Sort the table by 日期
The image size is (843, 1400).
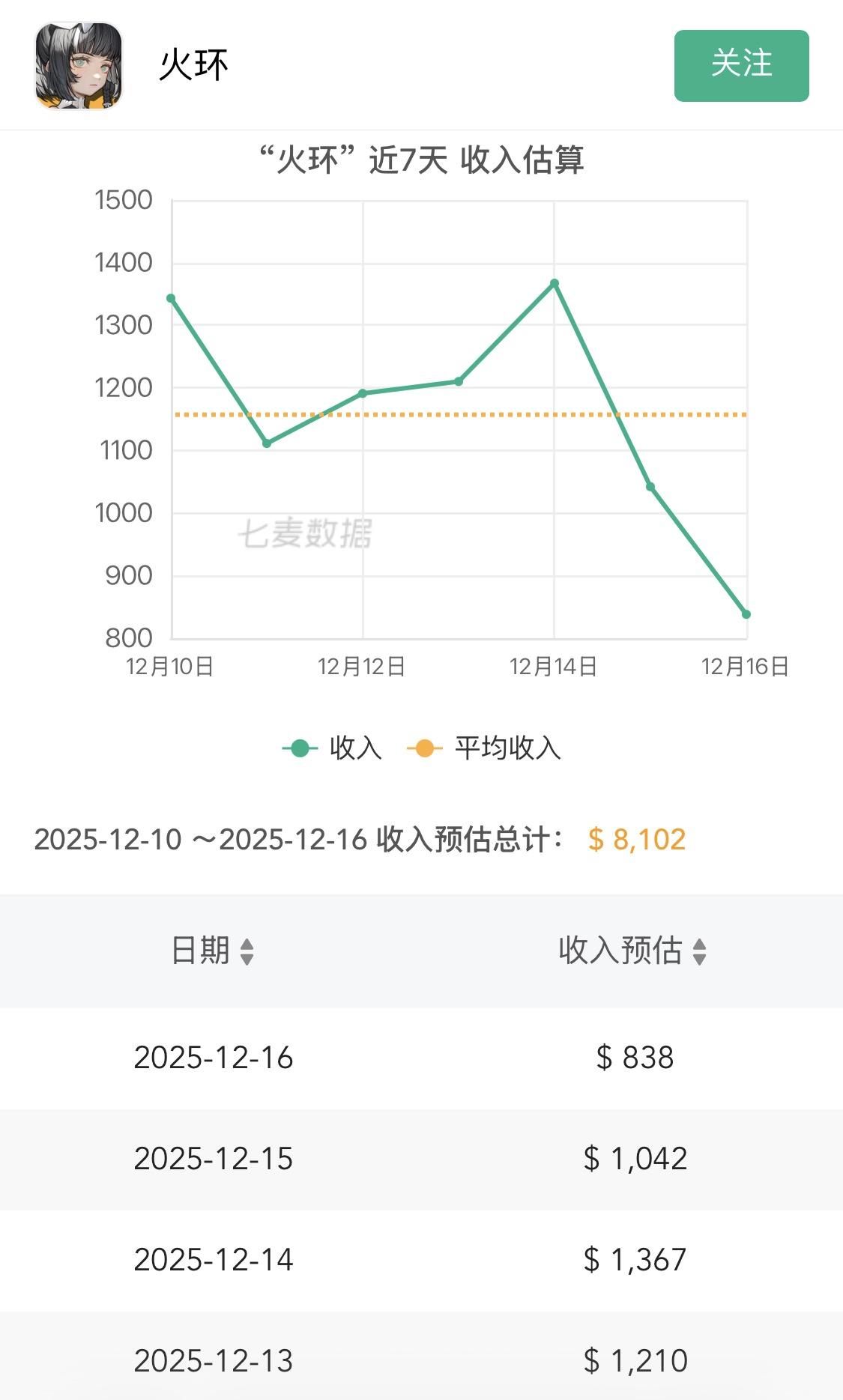tap(213, 951)
